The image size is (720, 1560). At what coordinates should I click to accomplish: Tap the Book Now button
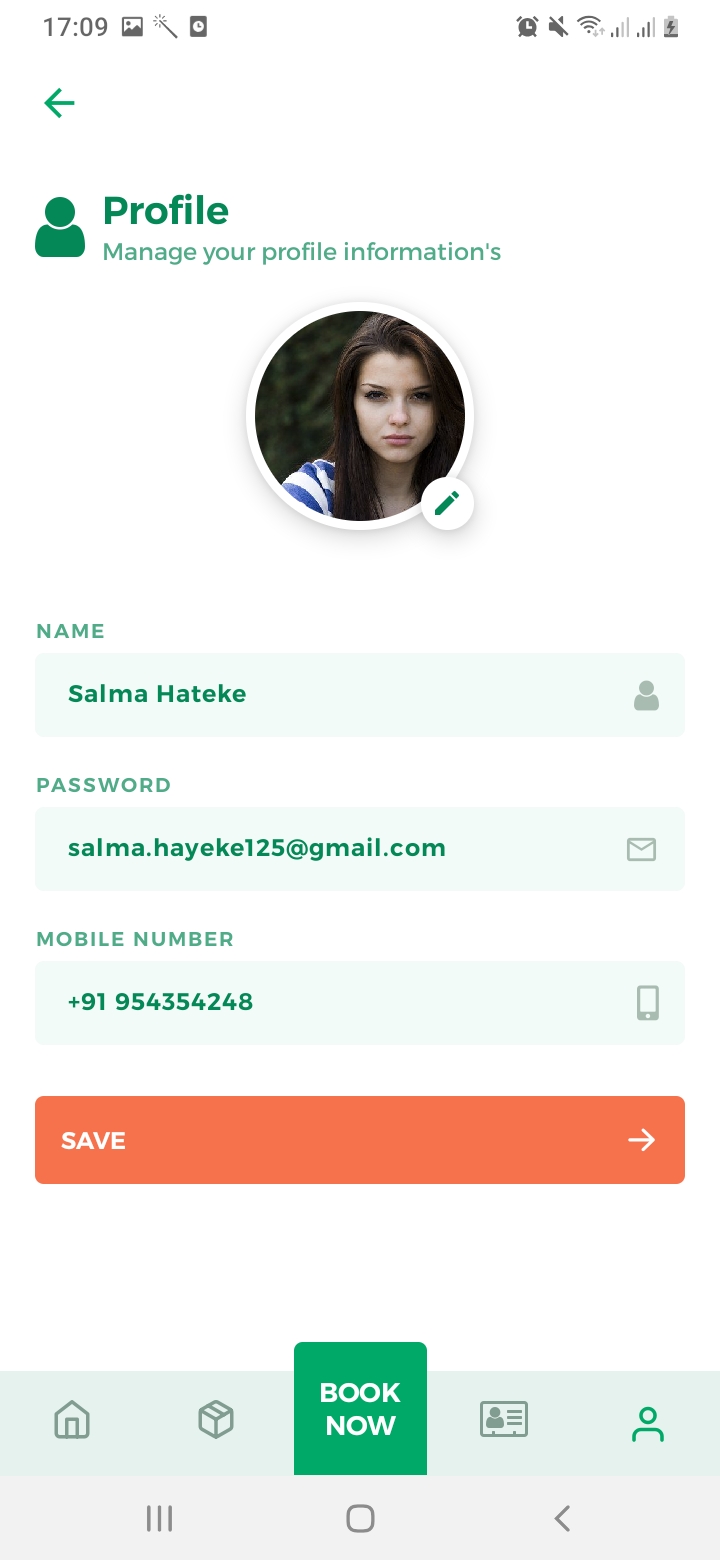coord(360,1409)
